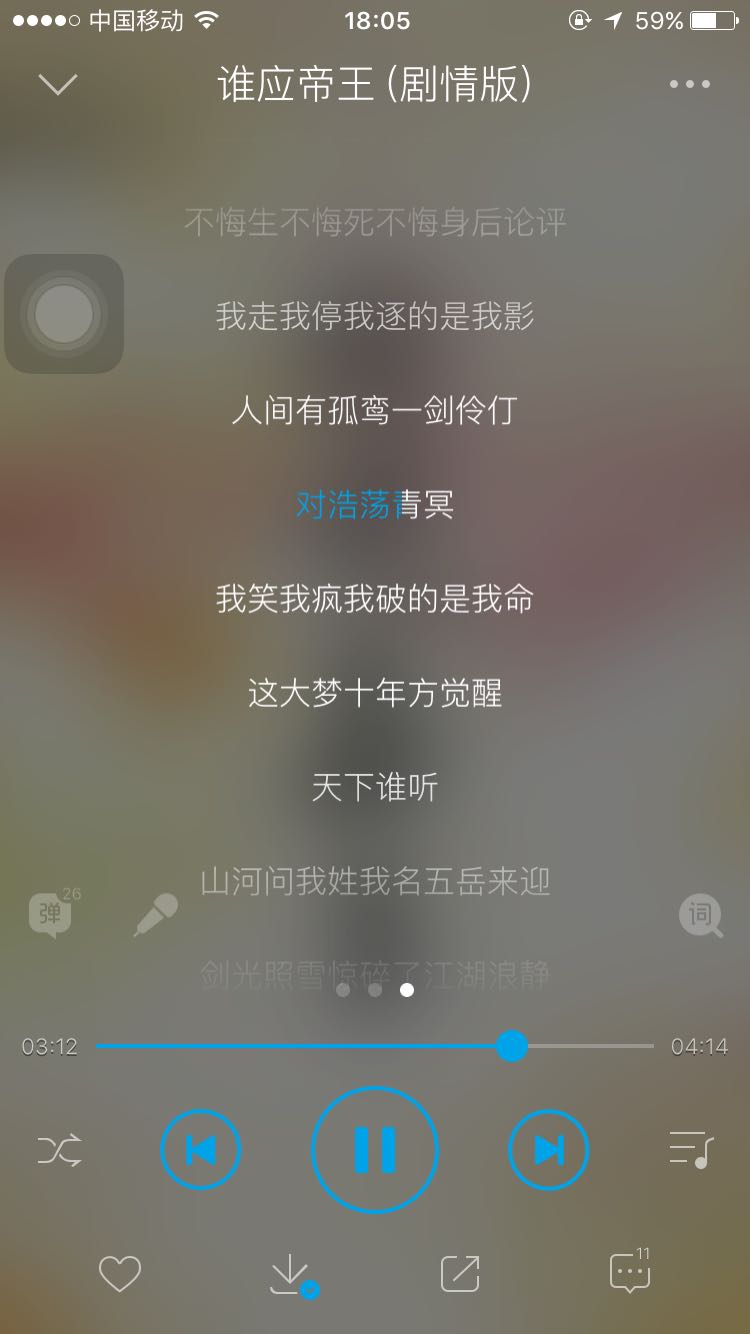Tap the AssistiveTouch floating button

[64, 314]
